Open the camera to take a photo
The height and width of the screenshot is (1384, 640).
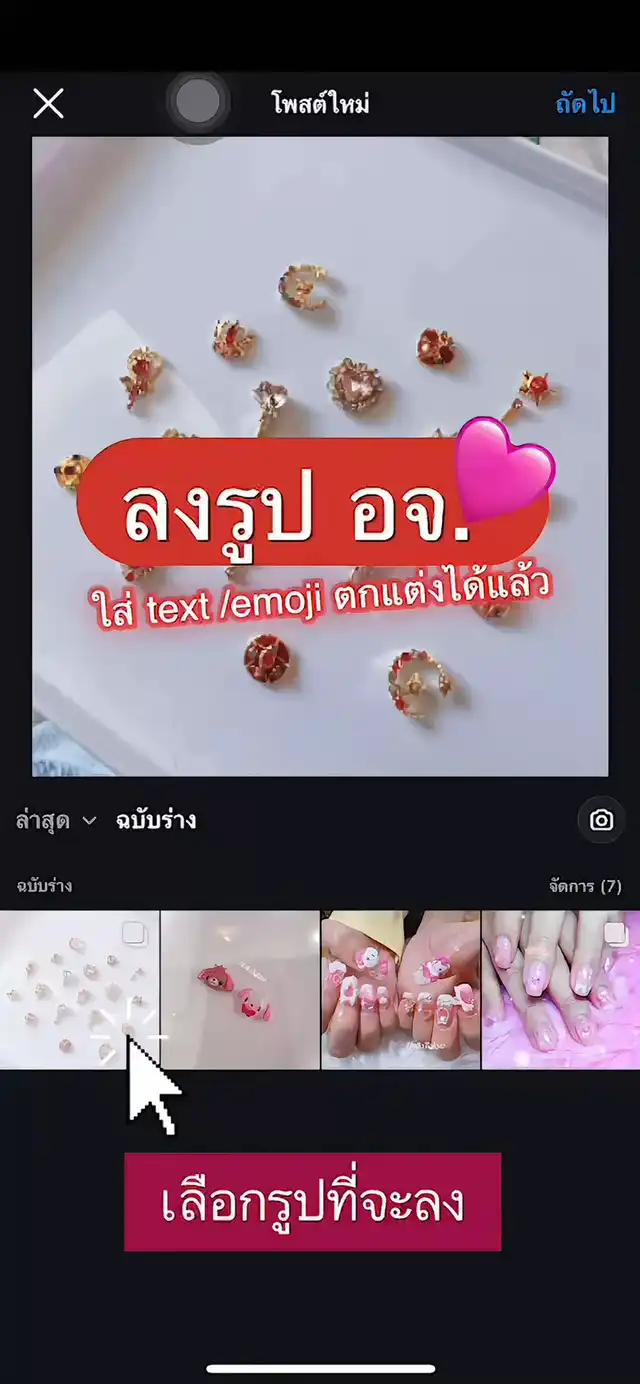tap(601, 820)
